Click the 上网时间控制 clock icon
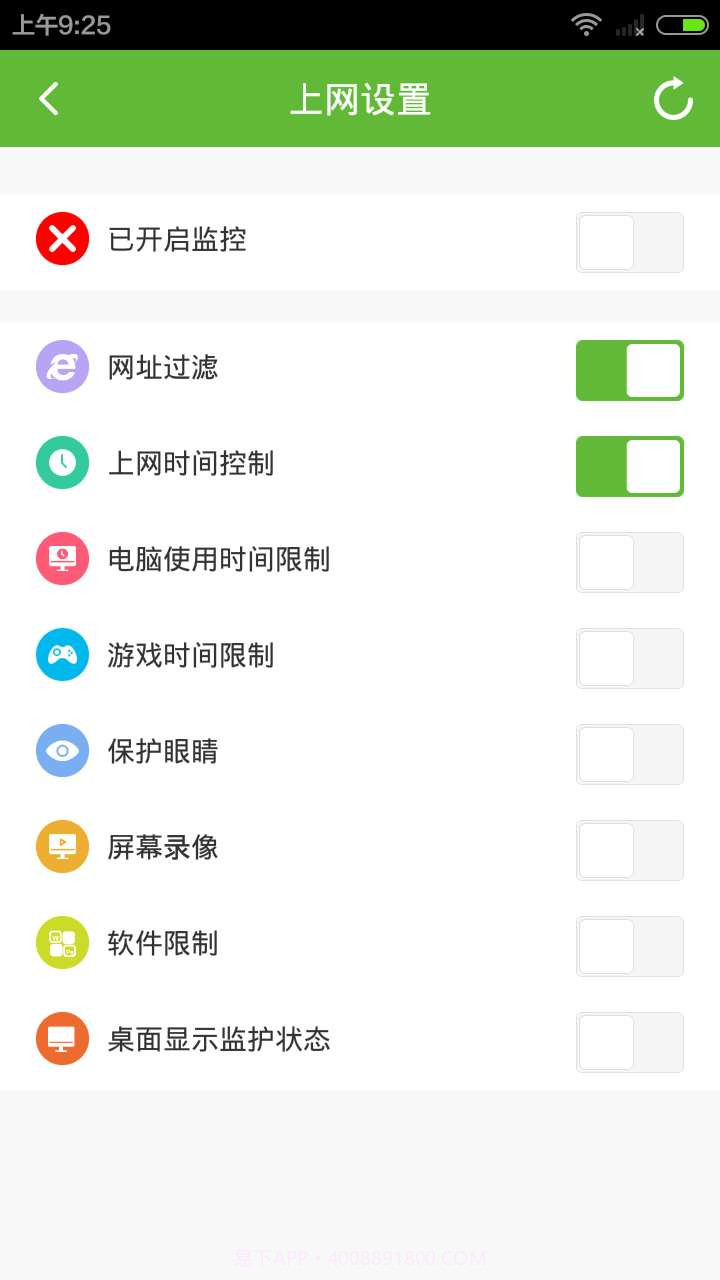The width and height of the screenshot is (720, 1280). coord(62,463)
